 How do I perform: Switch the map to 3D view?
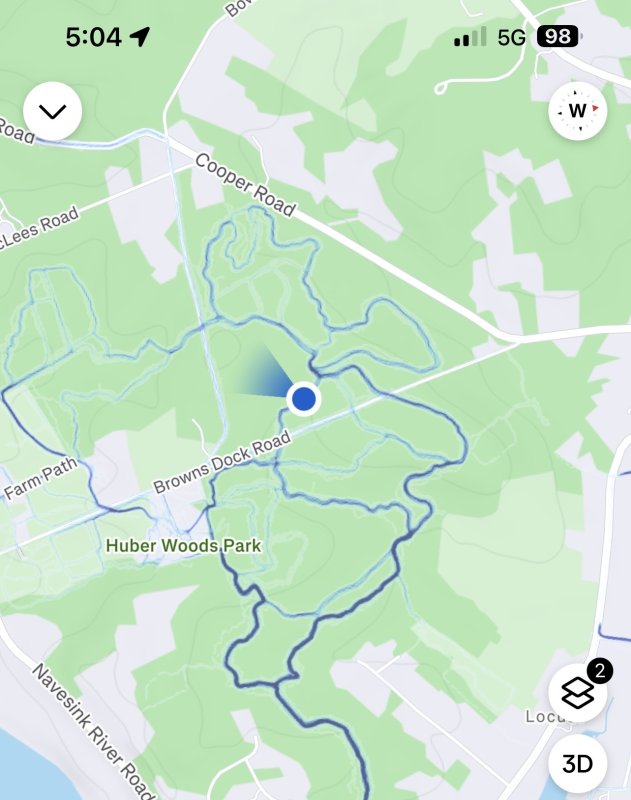click(577, 765)
